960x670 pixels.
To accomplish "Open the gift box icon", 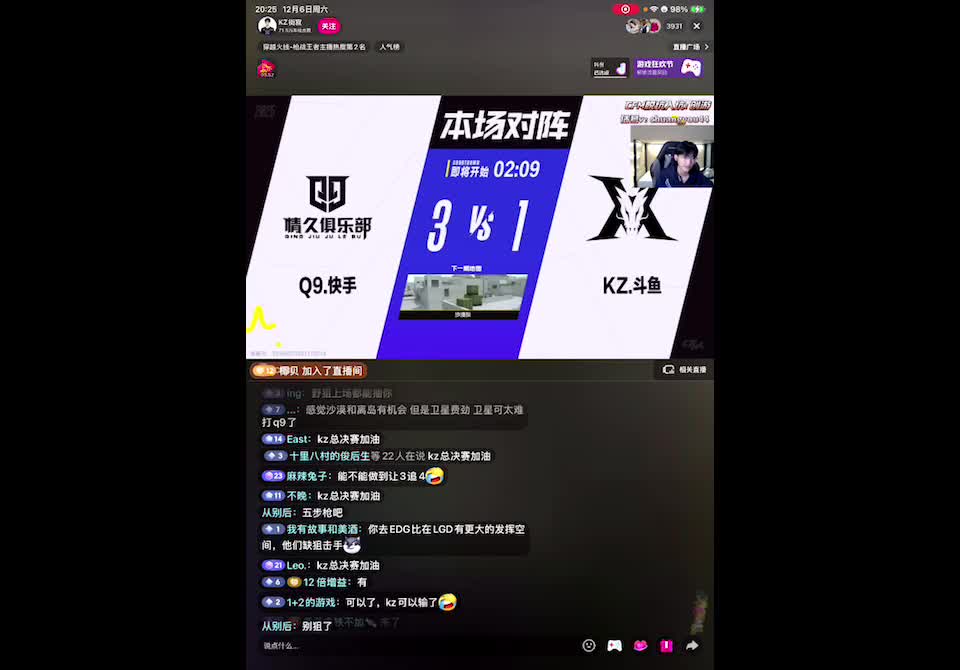I will 666,646.
